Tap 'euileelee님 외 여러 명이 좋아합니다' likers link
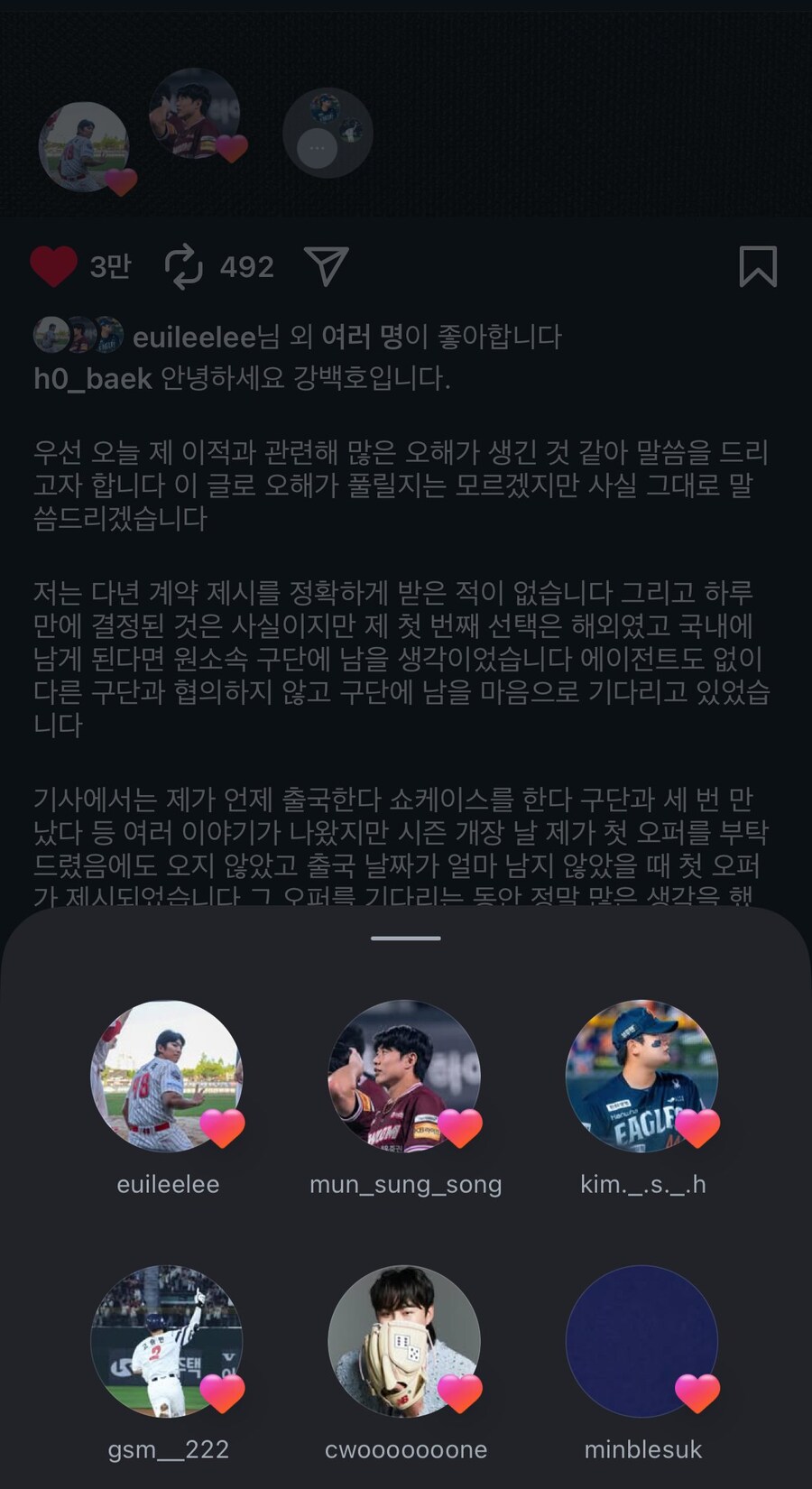 point(347,336)
